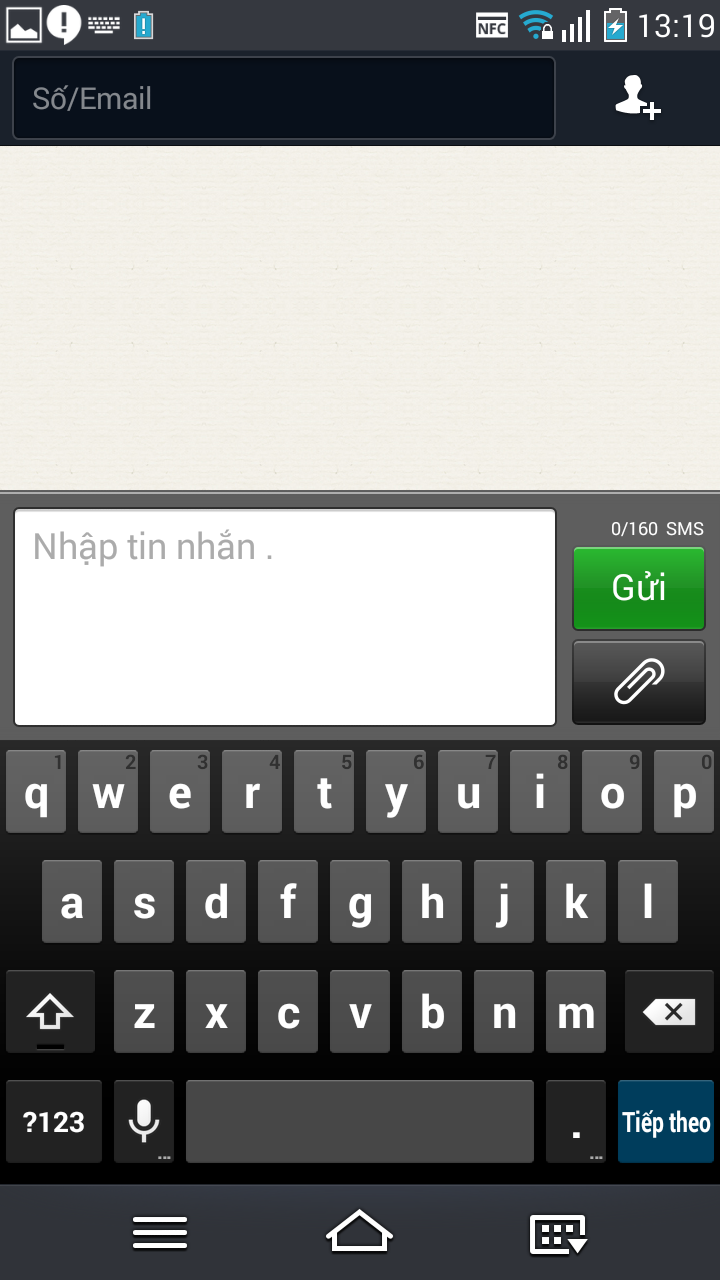Toggle the shift key

click(x=50, y=1012)
